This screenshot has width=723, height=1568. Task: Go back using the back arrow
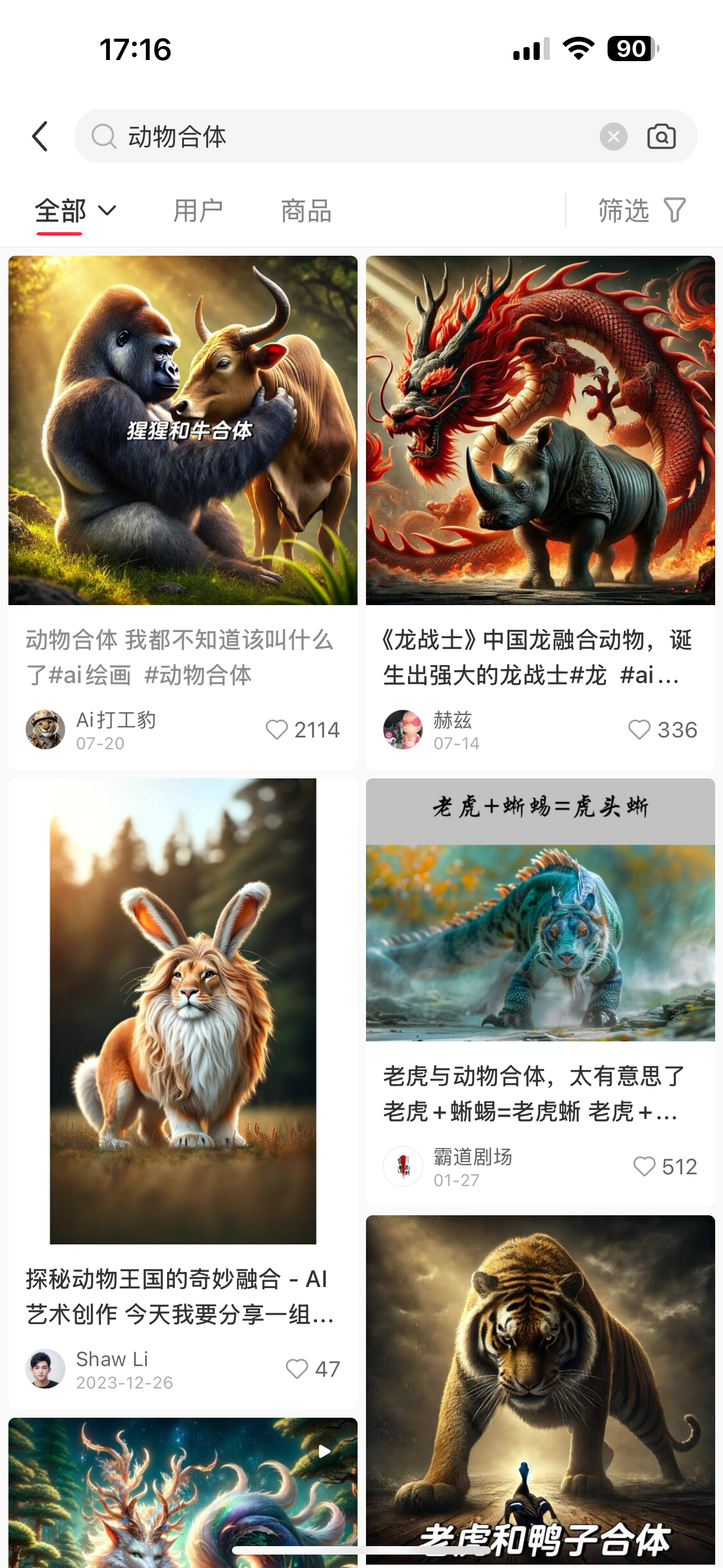tap(40, 136)
